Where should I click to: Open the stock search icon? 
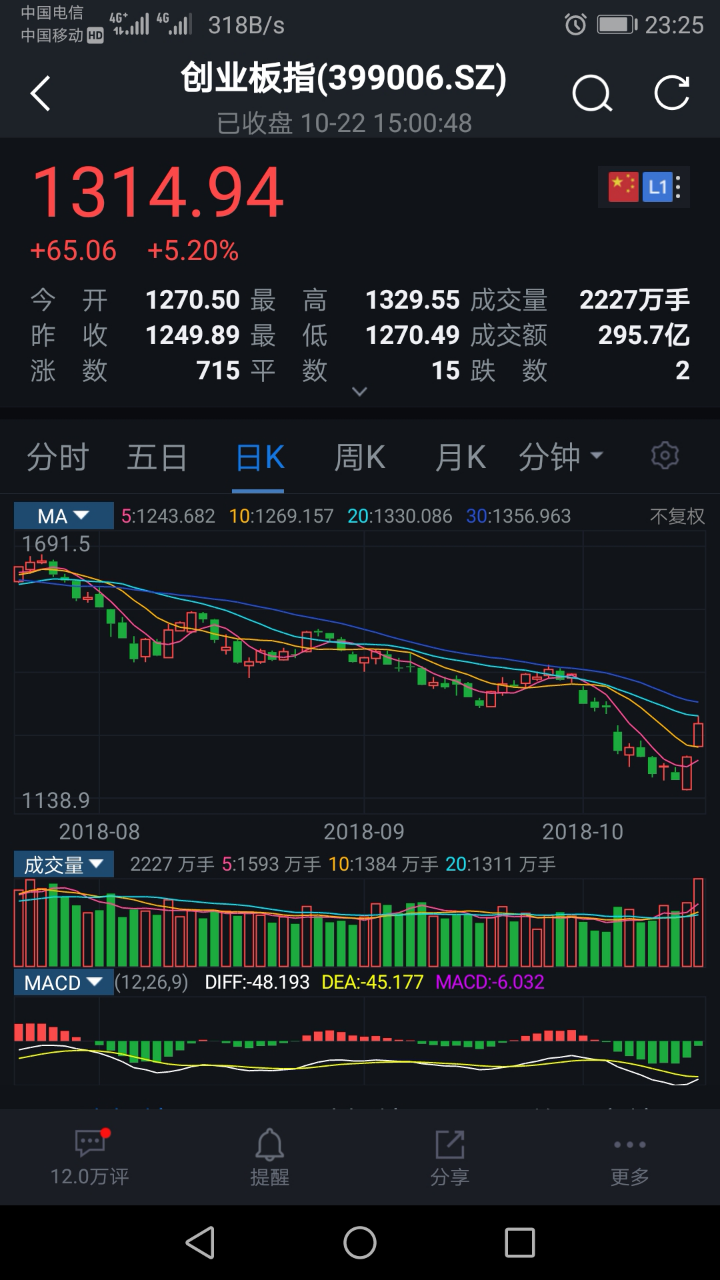(592, 94)
